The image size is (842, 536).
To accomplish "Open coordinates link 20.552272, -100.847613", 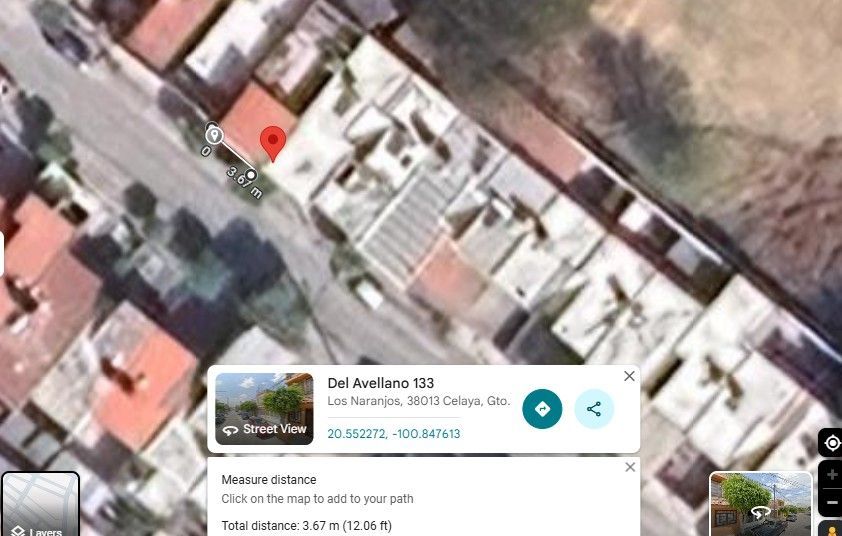I will (394, 434).
